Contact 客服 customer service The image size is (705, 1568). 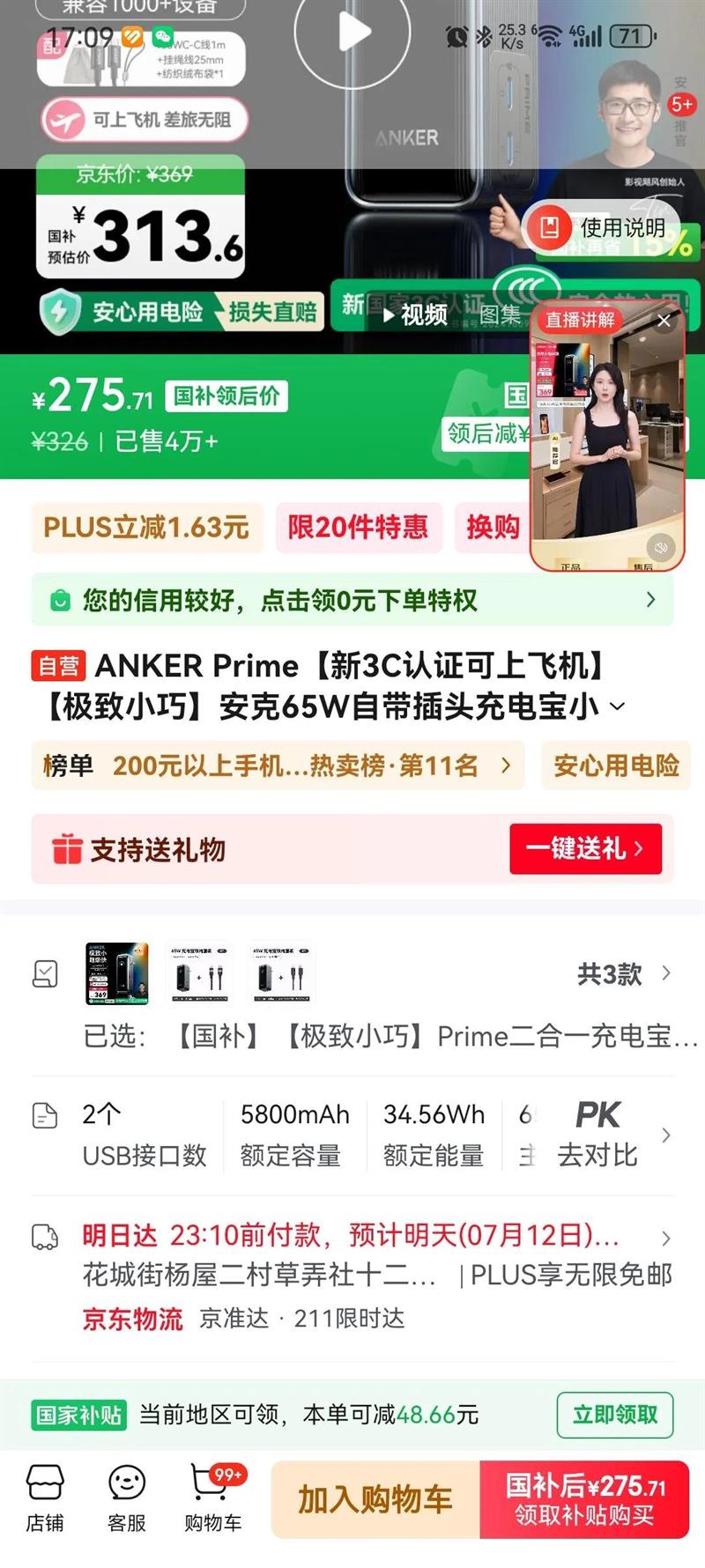[x=127, y=1499]
